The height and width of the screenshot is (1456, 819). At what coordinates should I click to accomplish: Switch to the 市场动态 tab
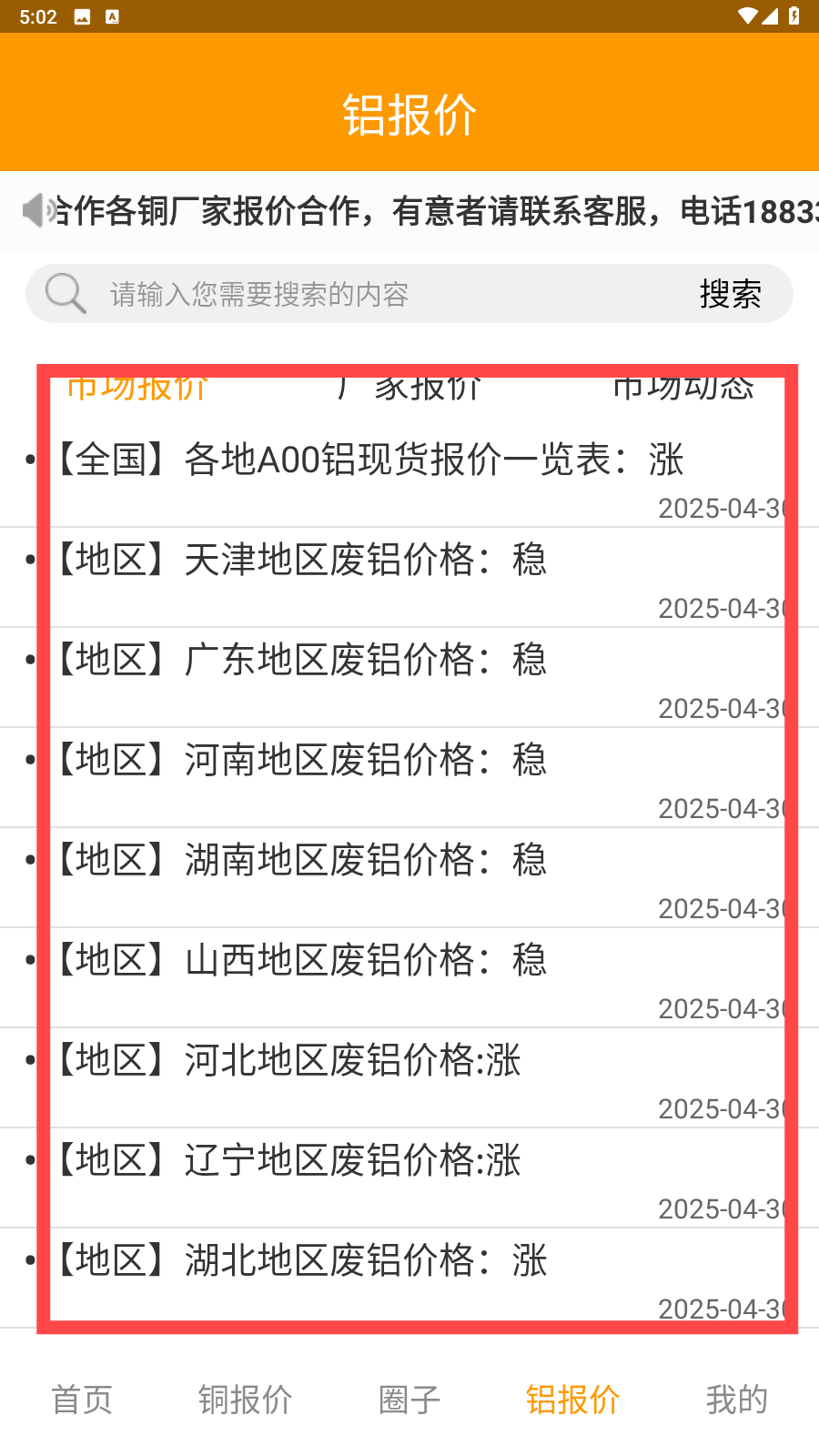click(682, 388)
